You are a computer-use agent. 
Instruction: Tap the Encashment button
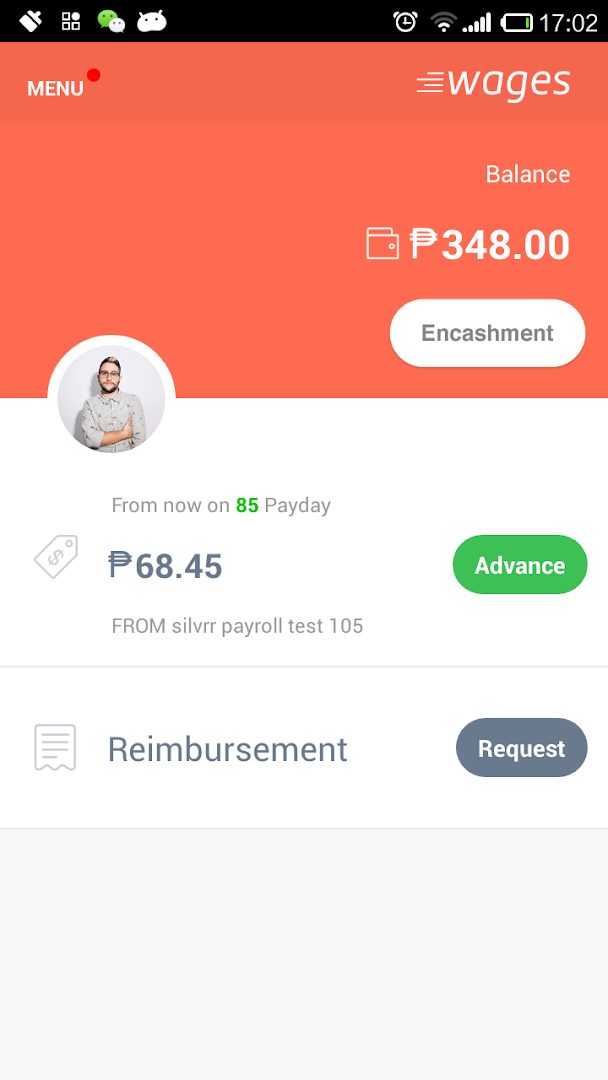(487, 333)
